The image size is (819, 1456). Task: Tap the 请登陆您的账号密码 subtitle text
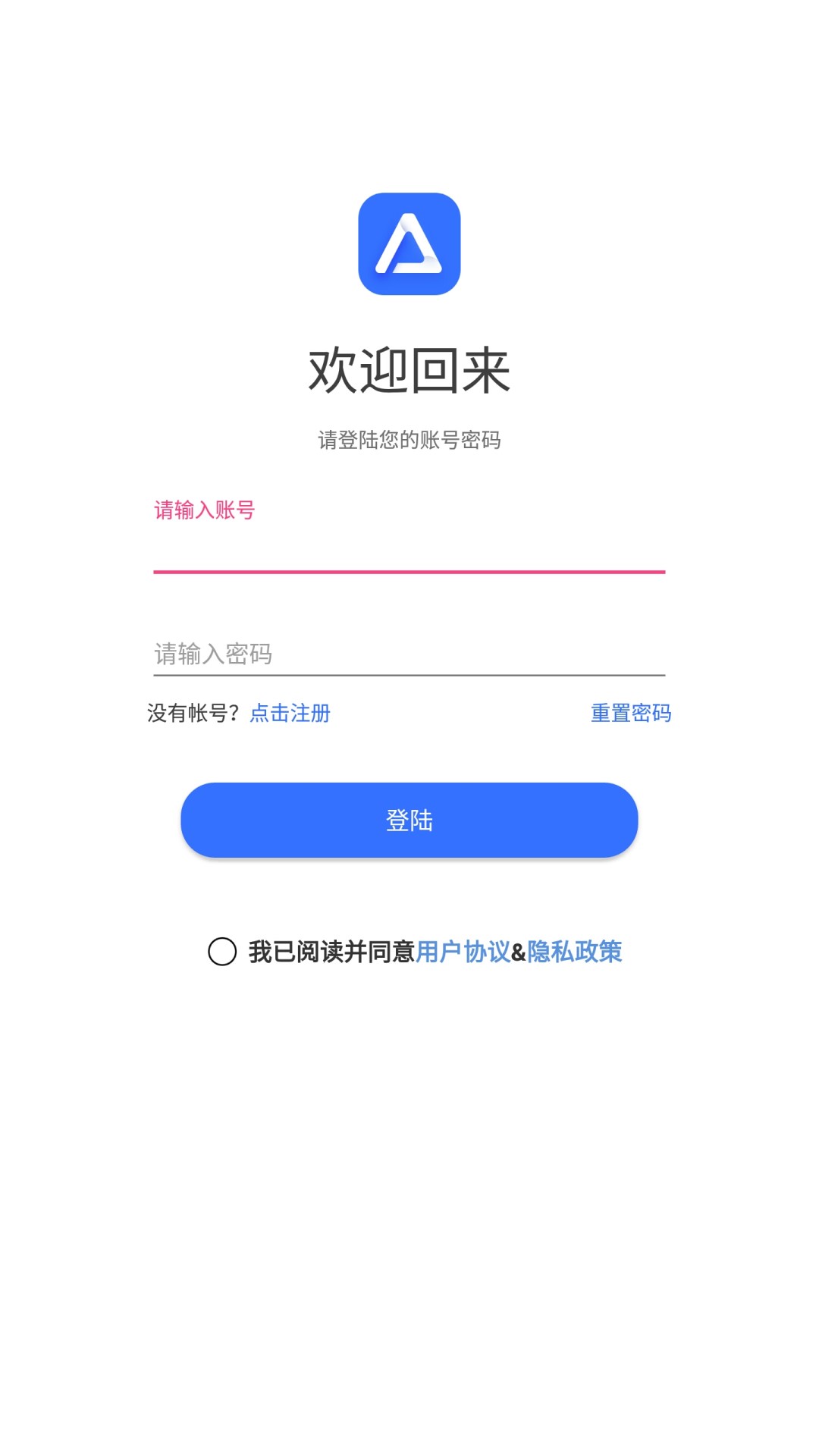pos(409,438)
